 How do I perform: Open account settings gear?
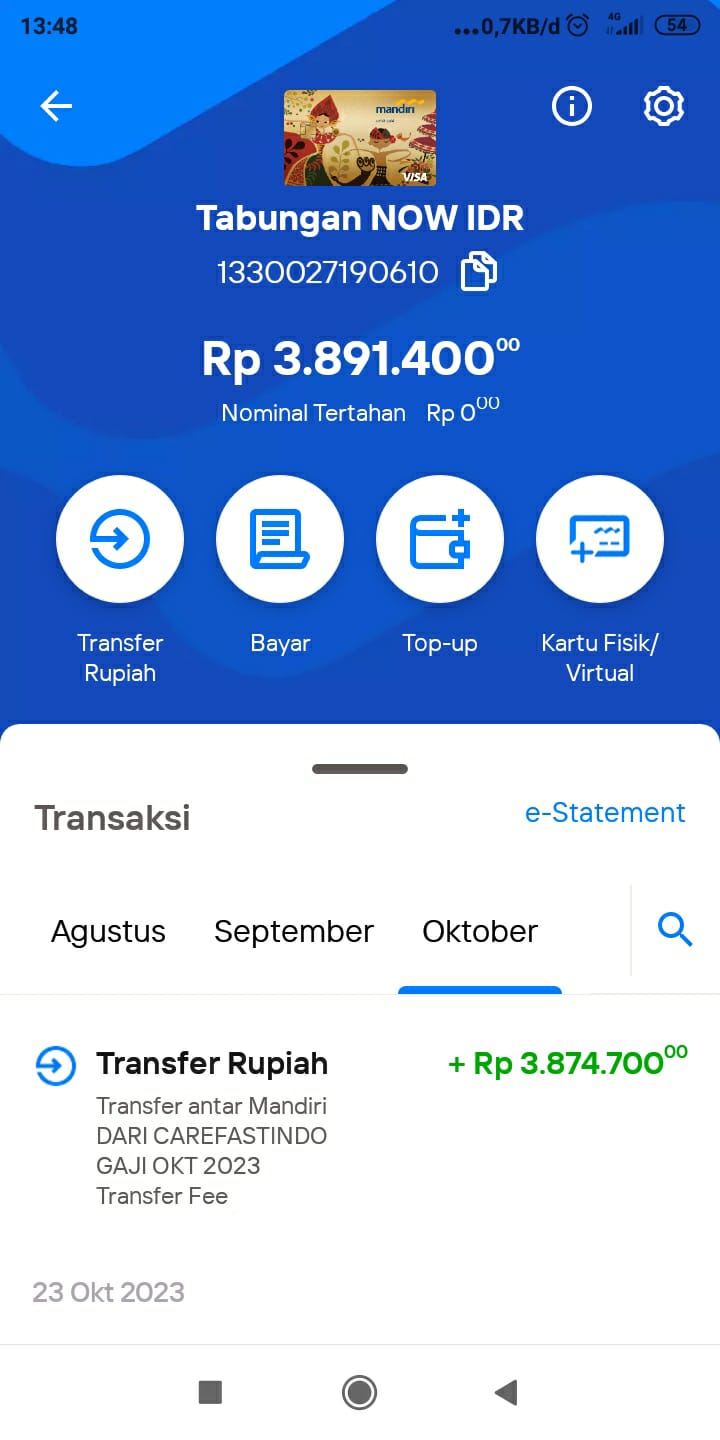tap(663, 106)
